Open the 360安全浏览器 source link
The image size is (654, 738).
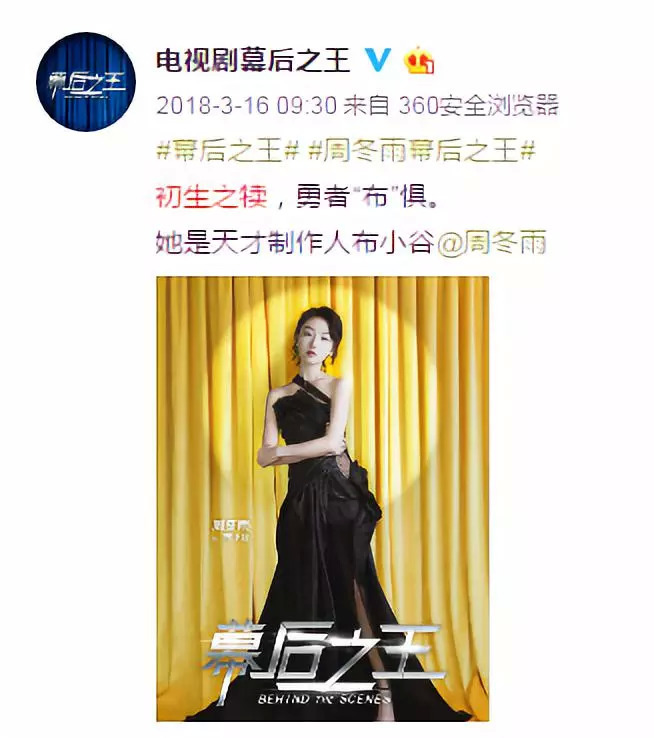[478, 106]
